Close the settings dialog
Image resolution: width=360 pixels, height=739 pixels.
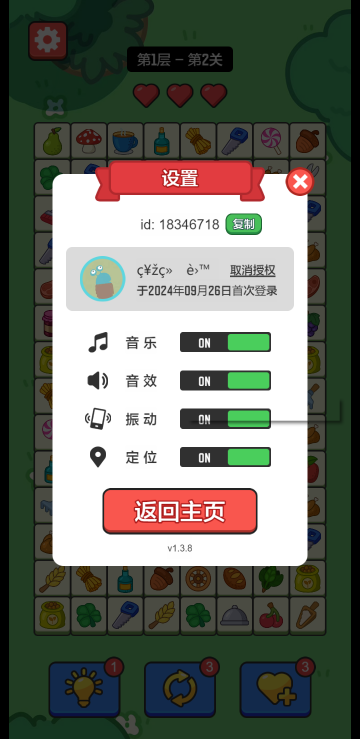pos(300,182)
